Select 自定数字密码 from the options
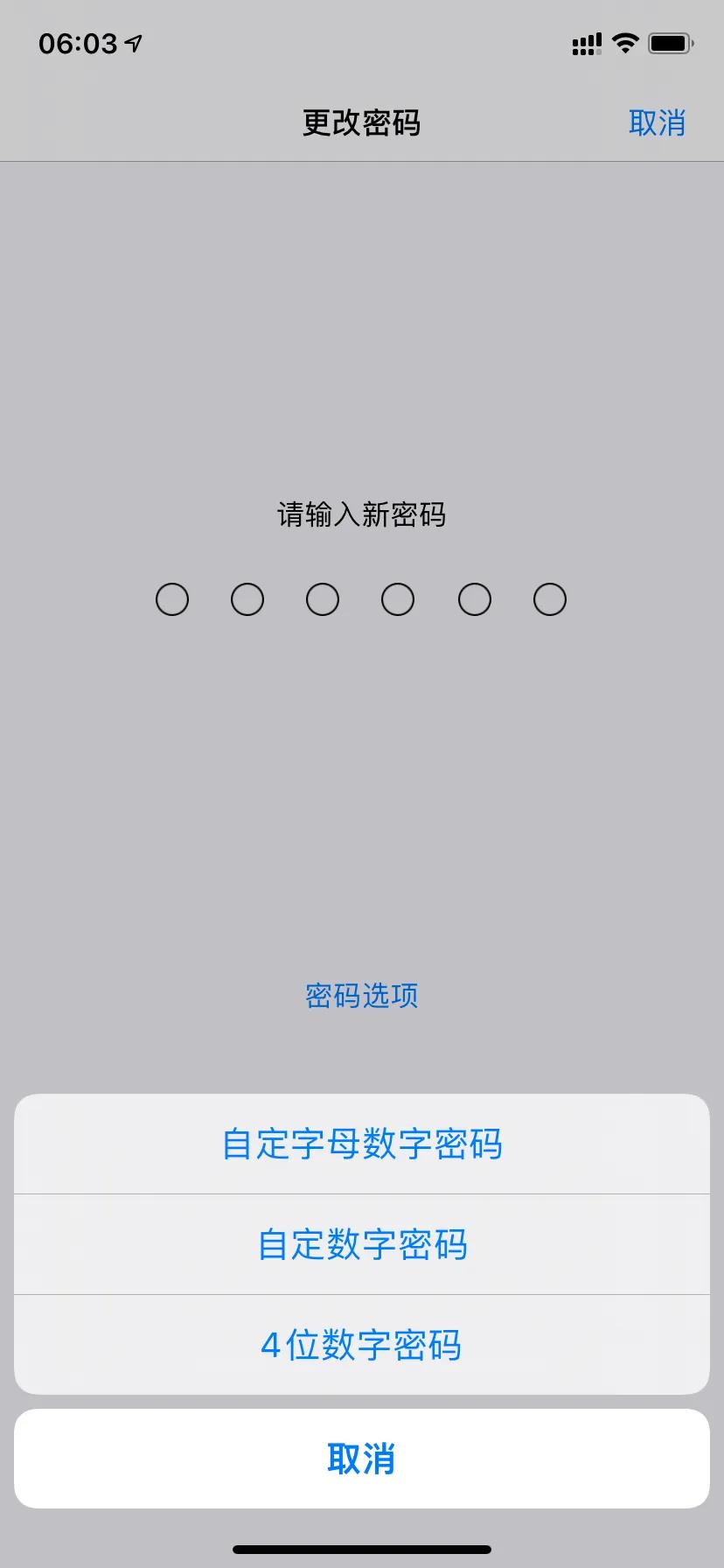This screenshot has height=1568, width=724. tap(362, 1244)
